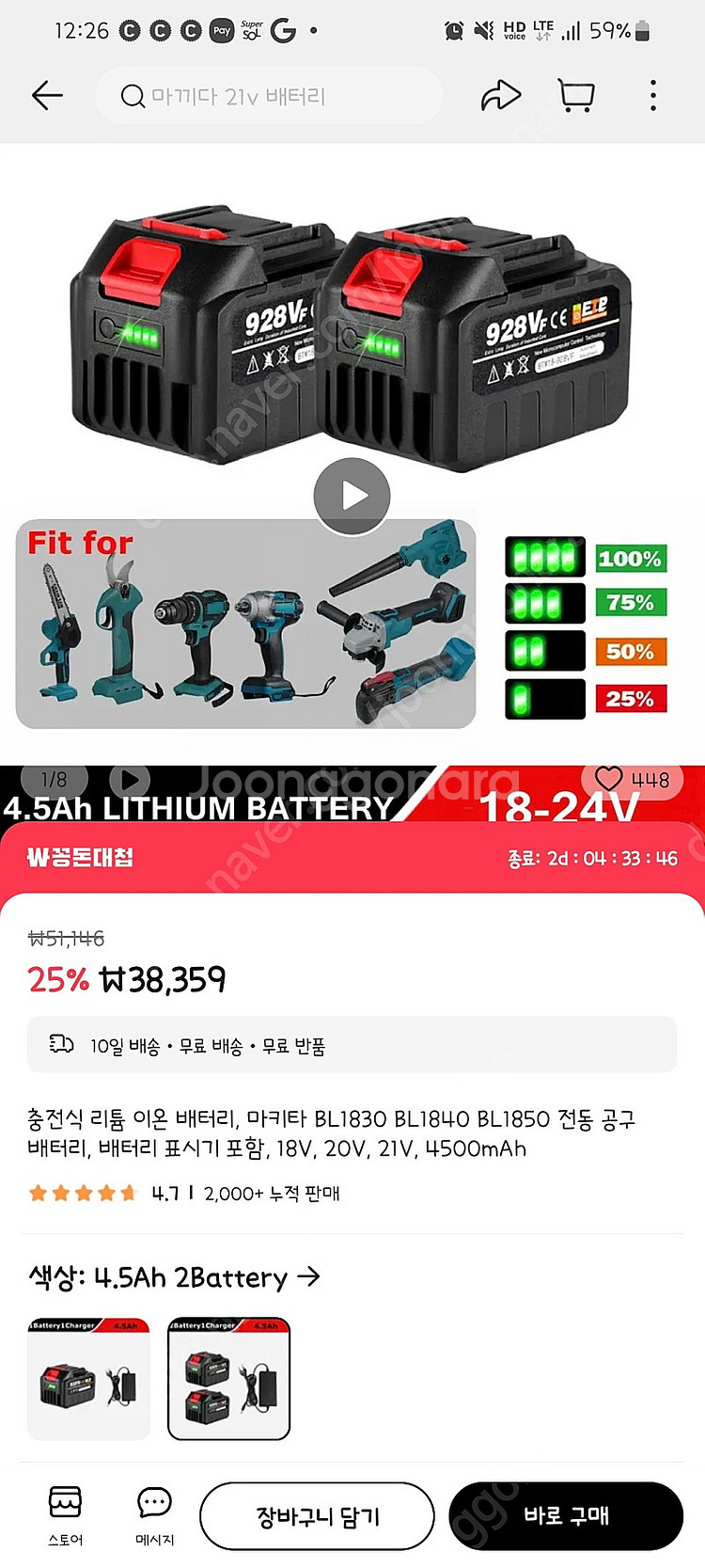Screen dimensions: 705x1568
Task: Share this product listing
Action: coord(500,95)
